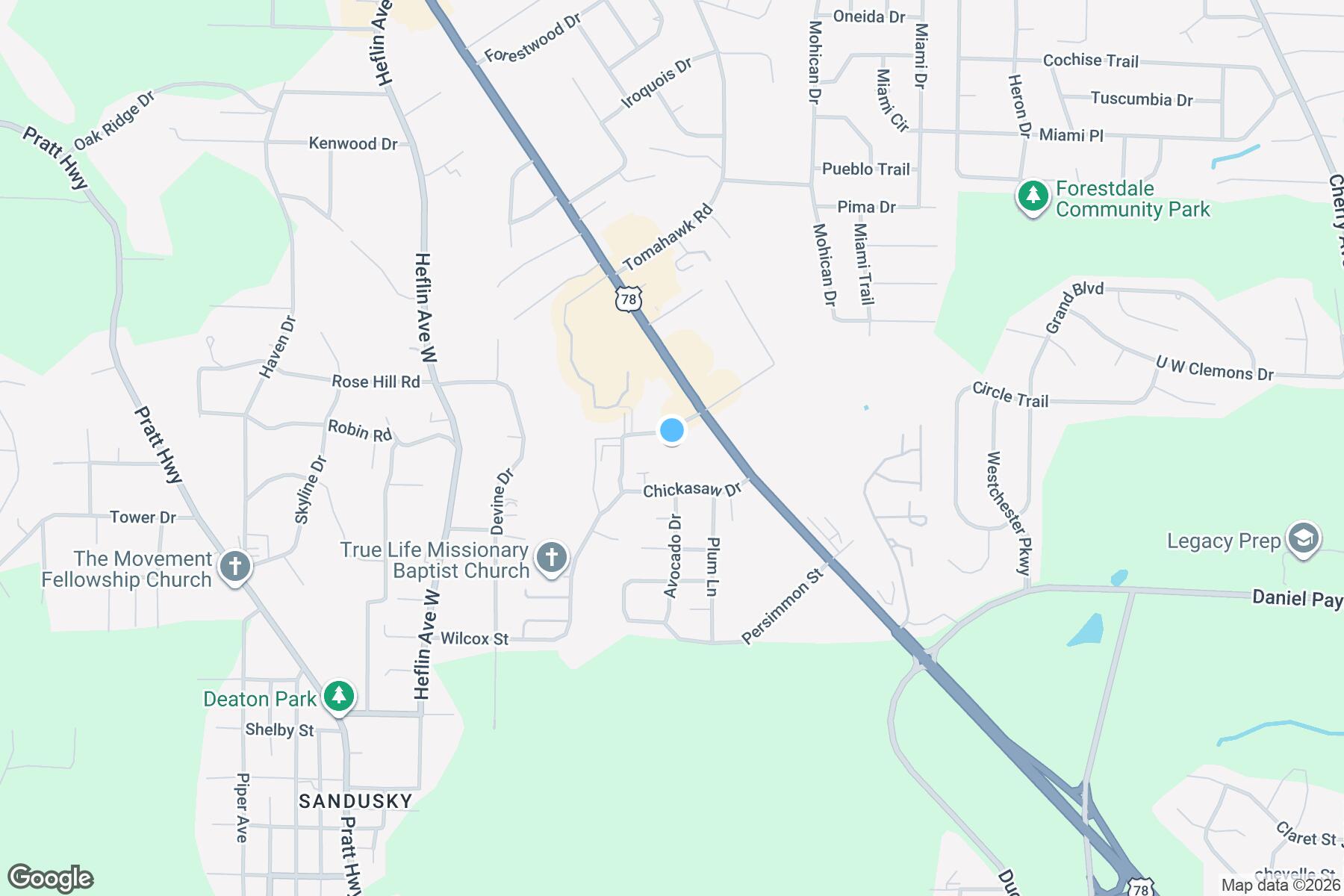Tap the Forestdale Community Park marker
Screen dimensions: 1344x896
tap(1033, 197)
